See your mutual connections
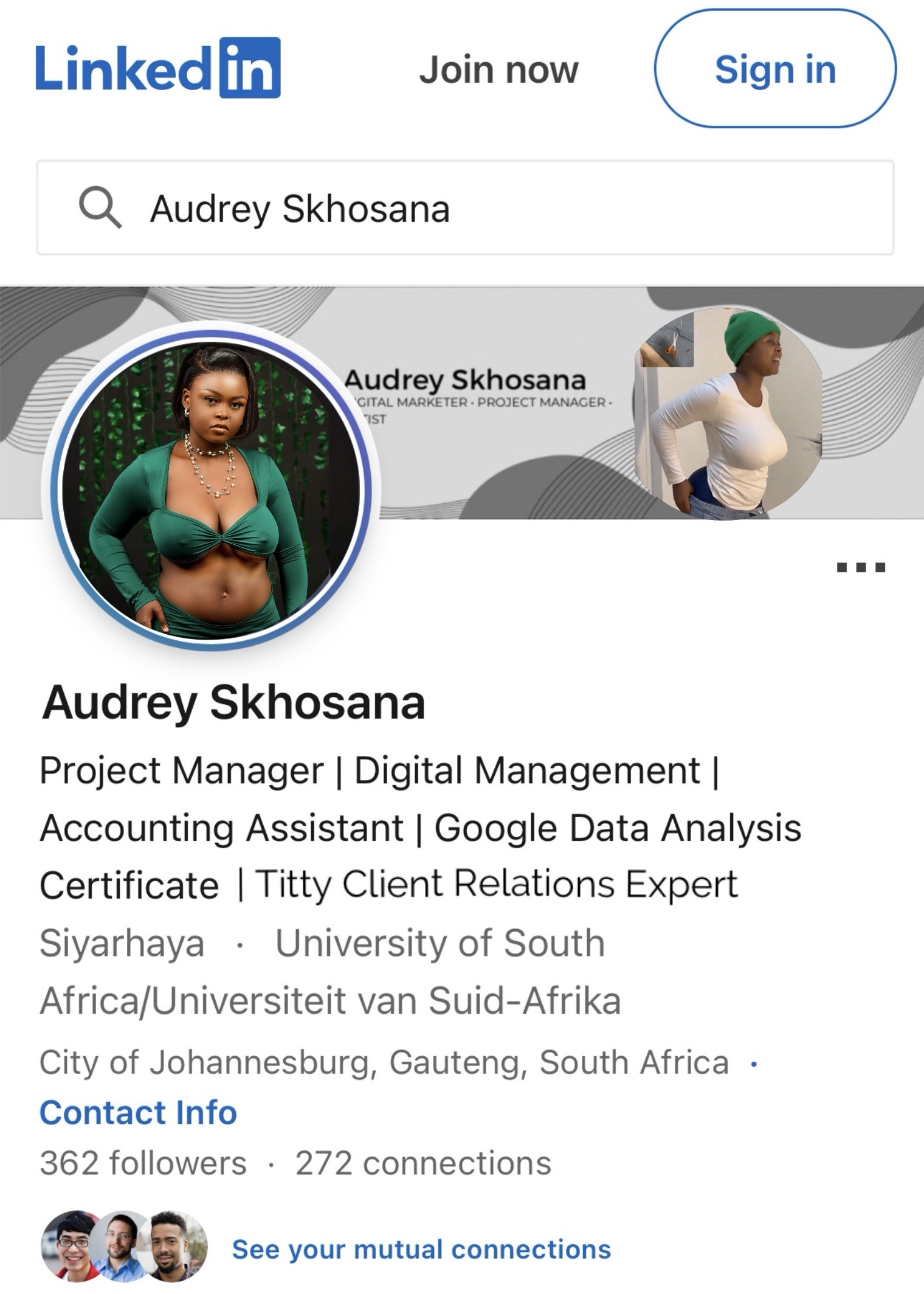The height and width of the screenshot is (1294, 924). coord(421,1250)
